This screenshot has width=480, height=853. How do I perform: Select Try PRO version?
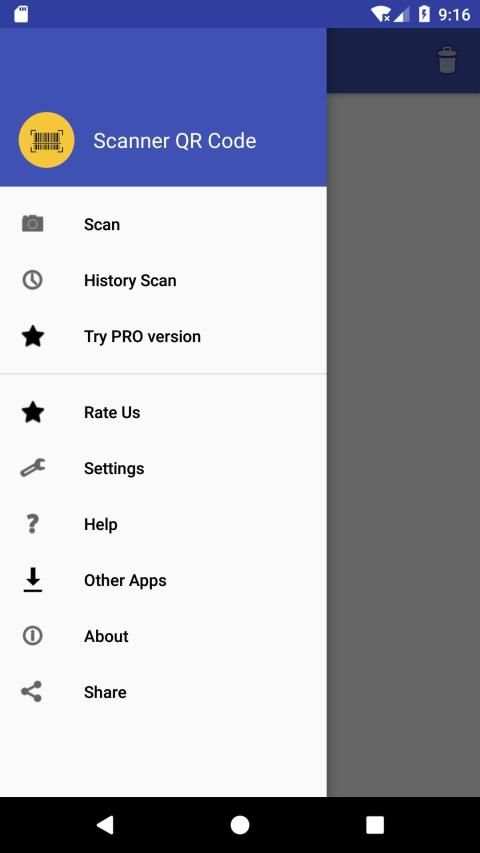tap(163, 336)
